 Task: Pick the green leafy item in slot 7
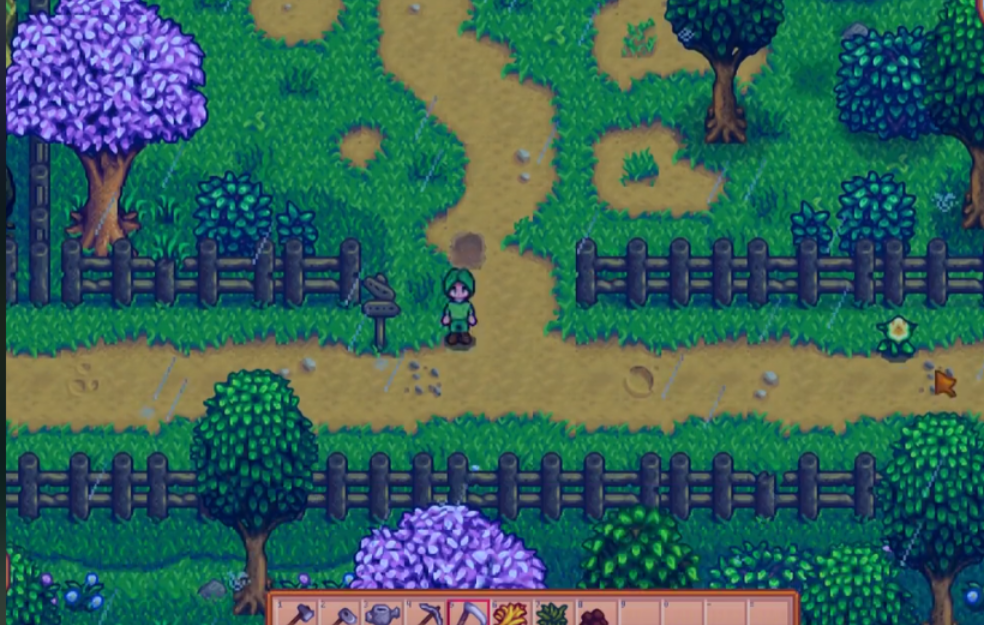pyautogui.click(x=553, y=614)
